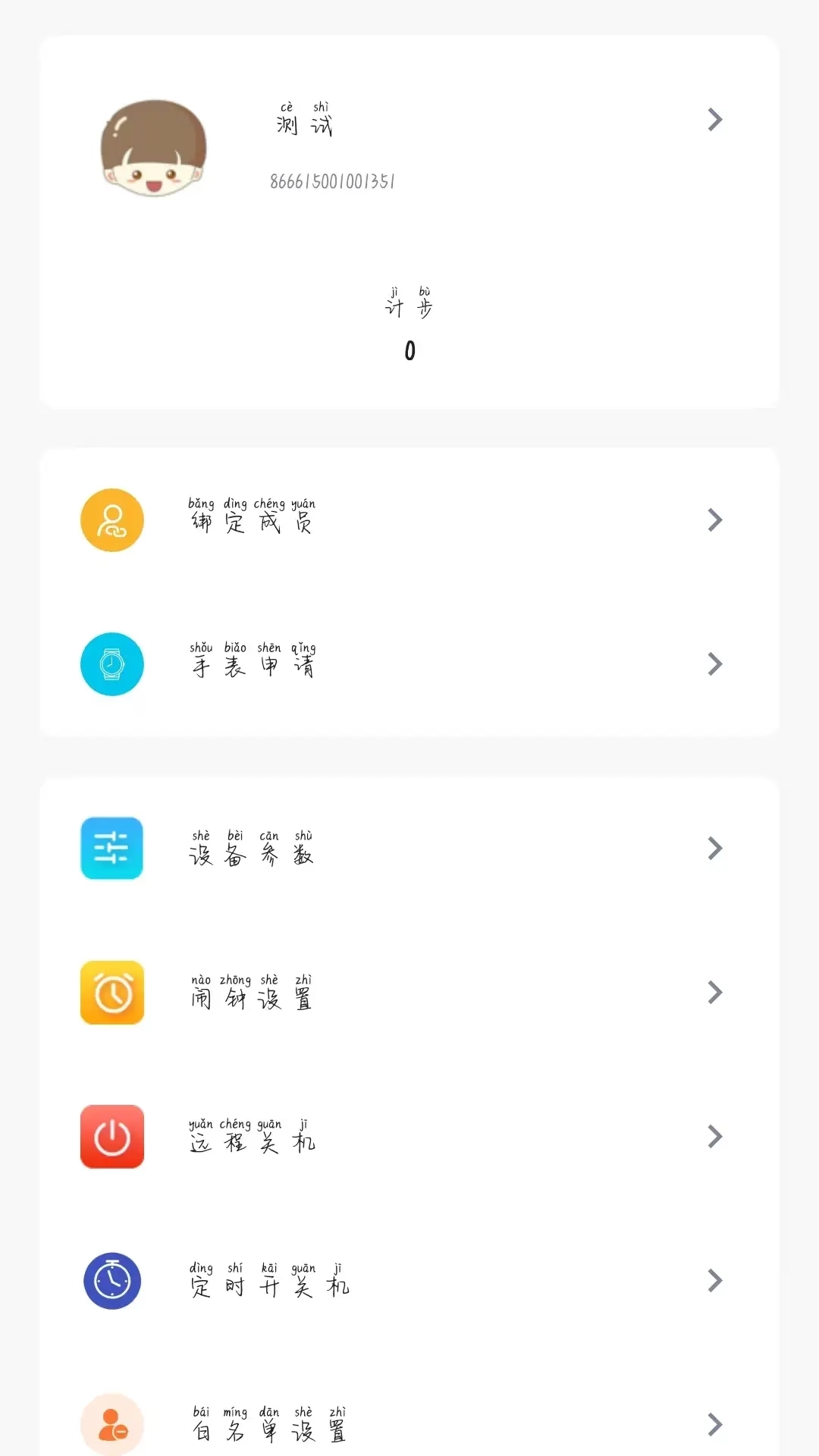This screenshot has width=819, height=1456.
Task: Click the child avatar profile picture
Action: (x=154, y=149)
